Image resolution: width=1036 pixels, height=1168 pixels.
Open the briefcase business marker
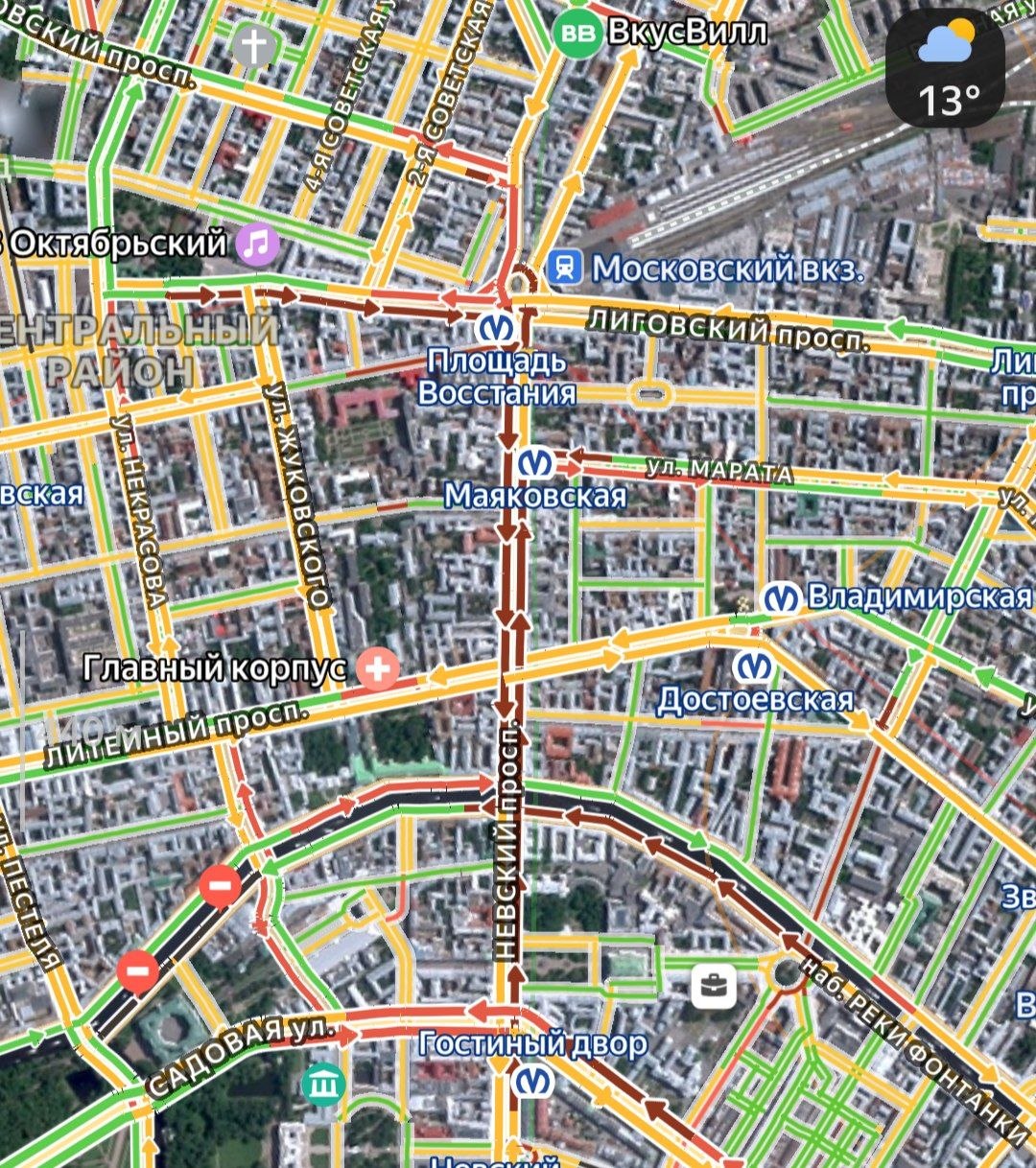(714, 984)
